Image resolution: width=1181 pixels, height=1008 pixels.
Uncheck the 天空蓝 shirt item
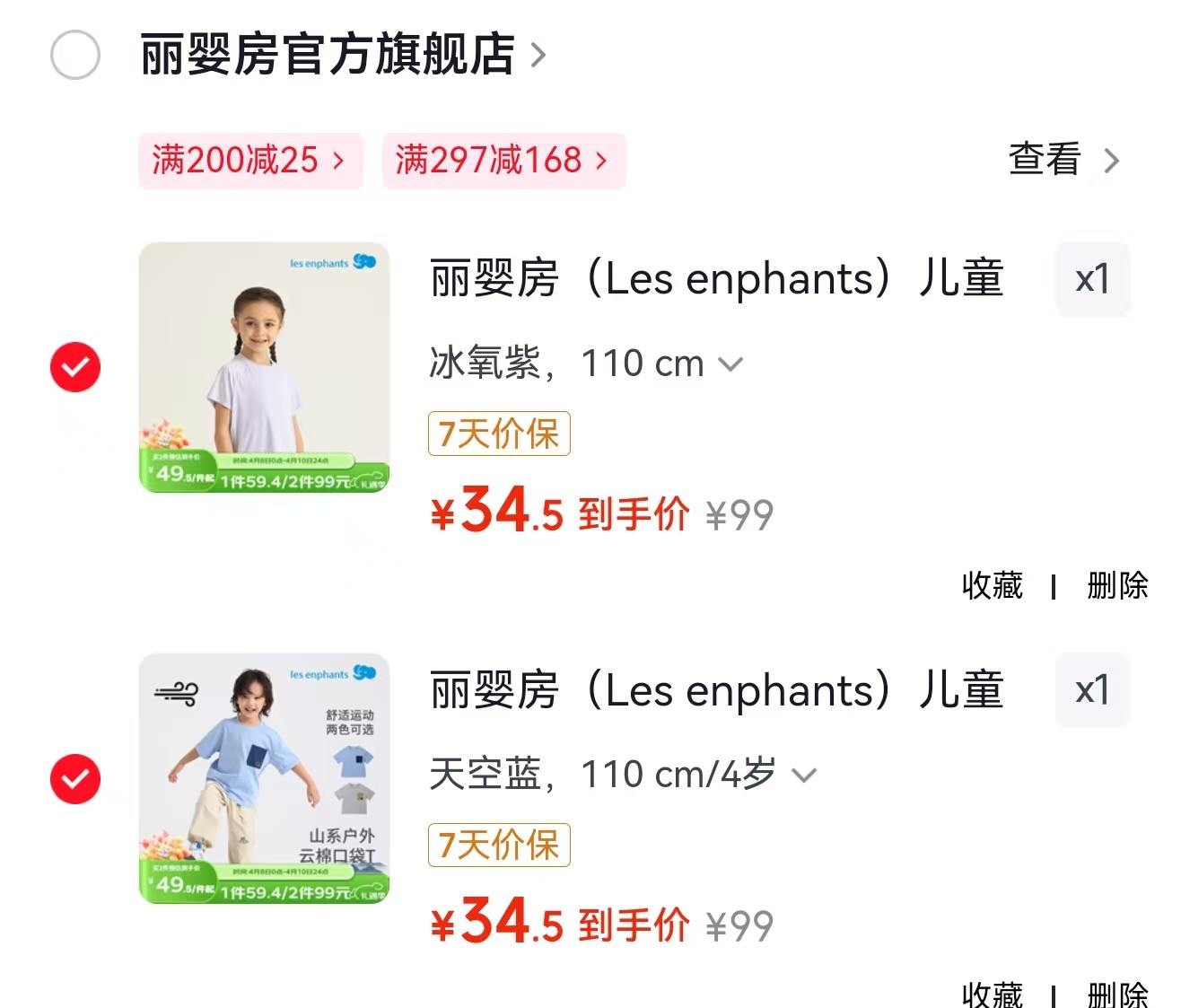(x=75, y=778)
